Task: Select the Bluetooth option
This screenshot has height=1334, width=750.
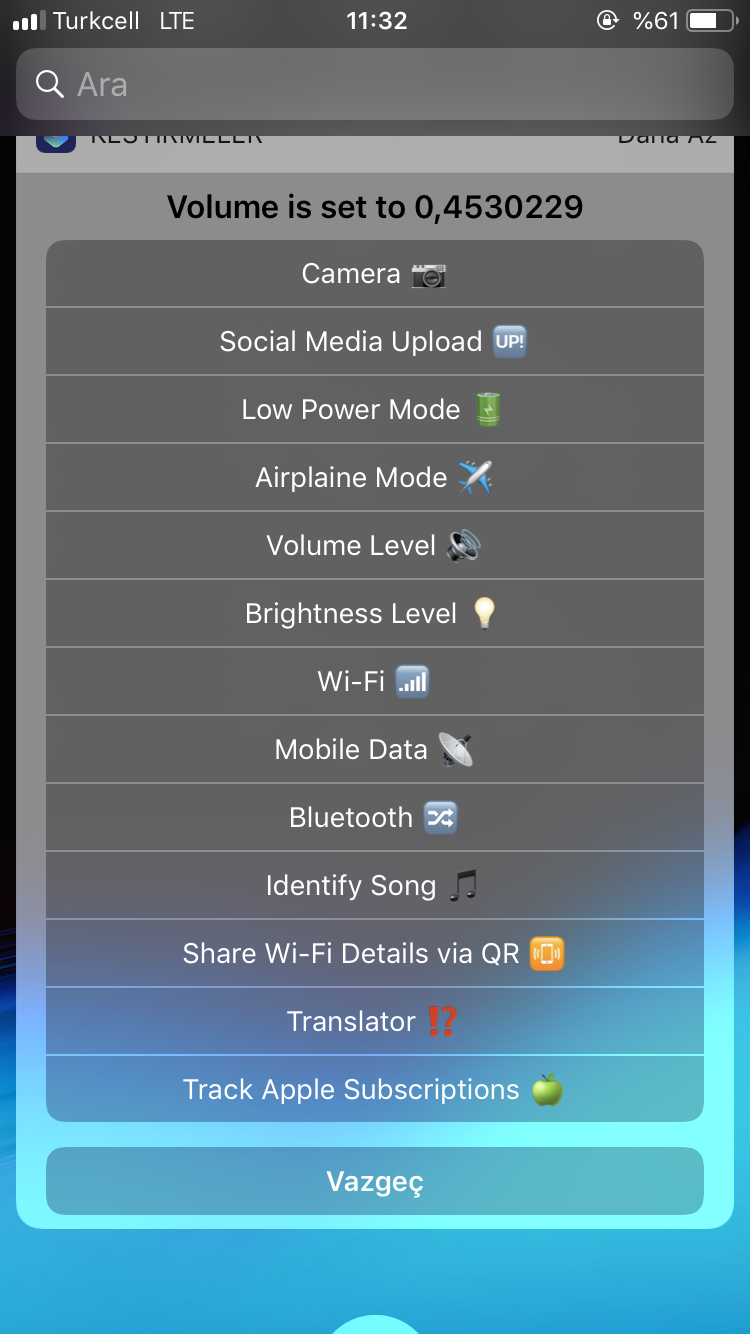Action: point(375,817)
